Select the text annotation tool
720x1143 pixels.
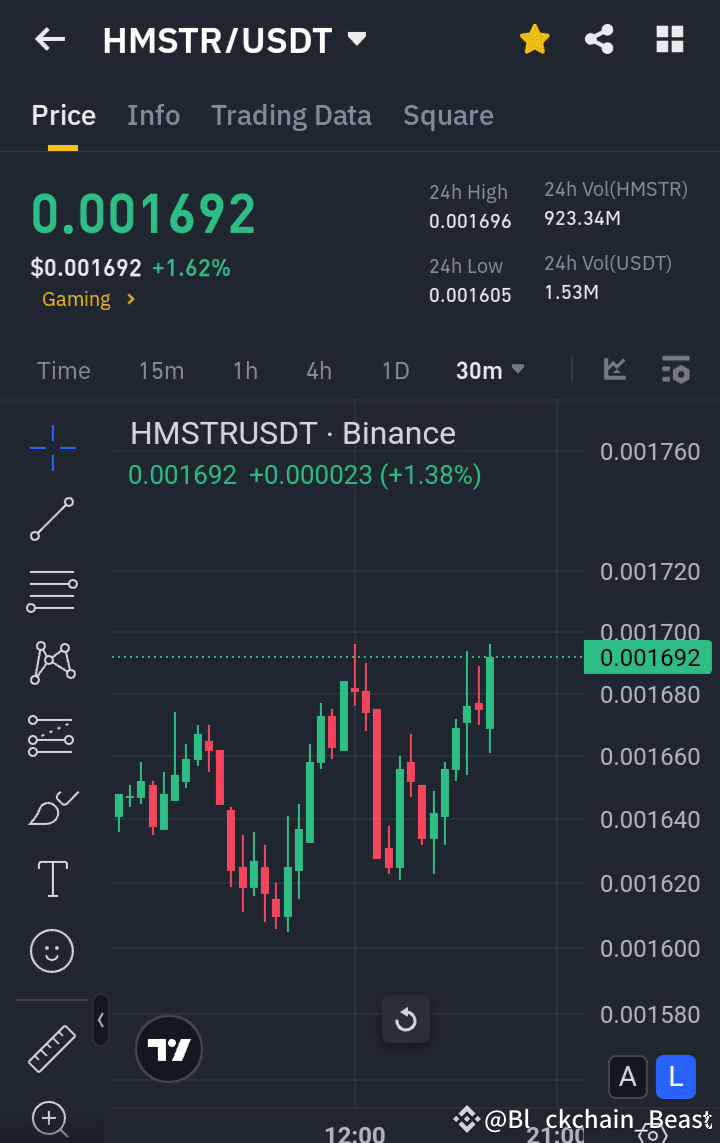click(51, 879)
